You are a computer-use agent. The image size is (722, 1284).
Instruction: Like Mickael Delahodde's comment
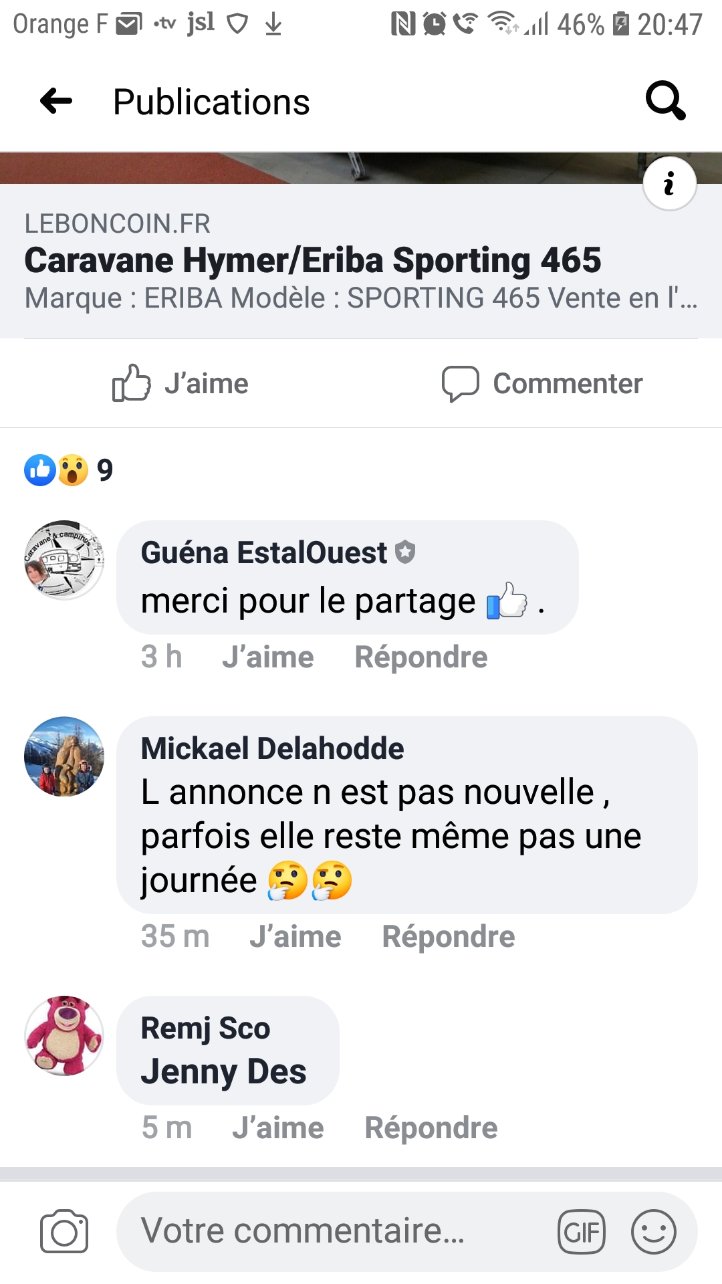coord(295,937)
